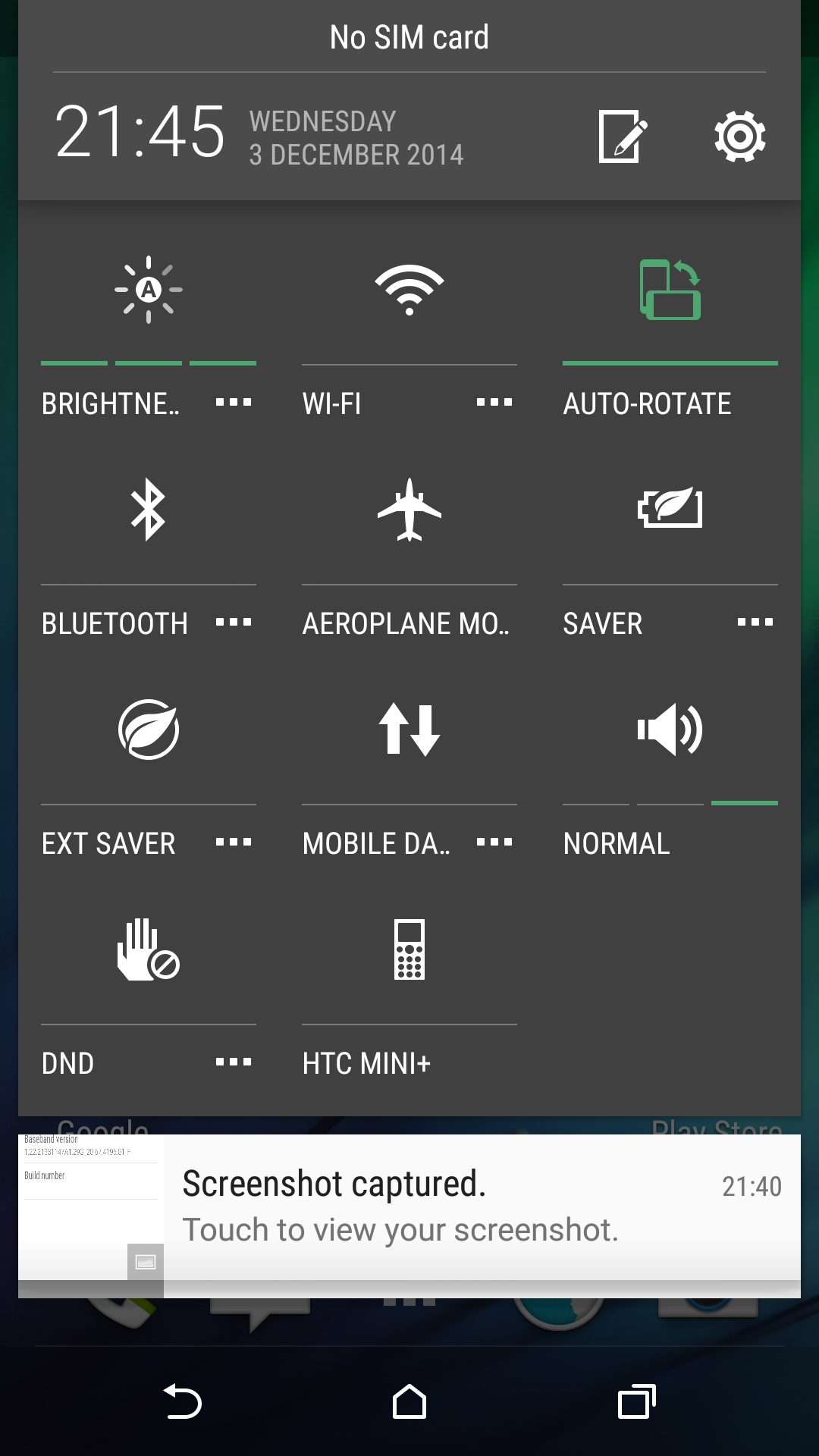Open more options for Wi-Fi
Viewport: 819px width, 1456px height.
494,403
